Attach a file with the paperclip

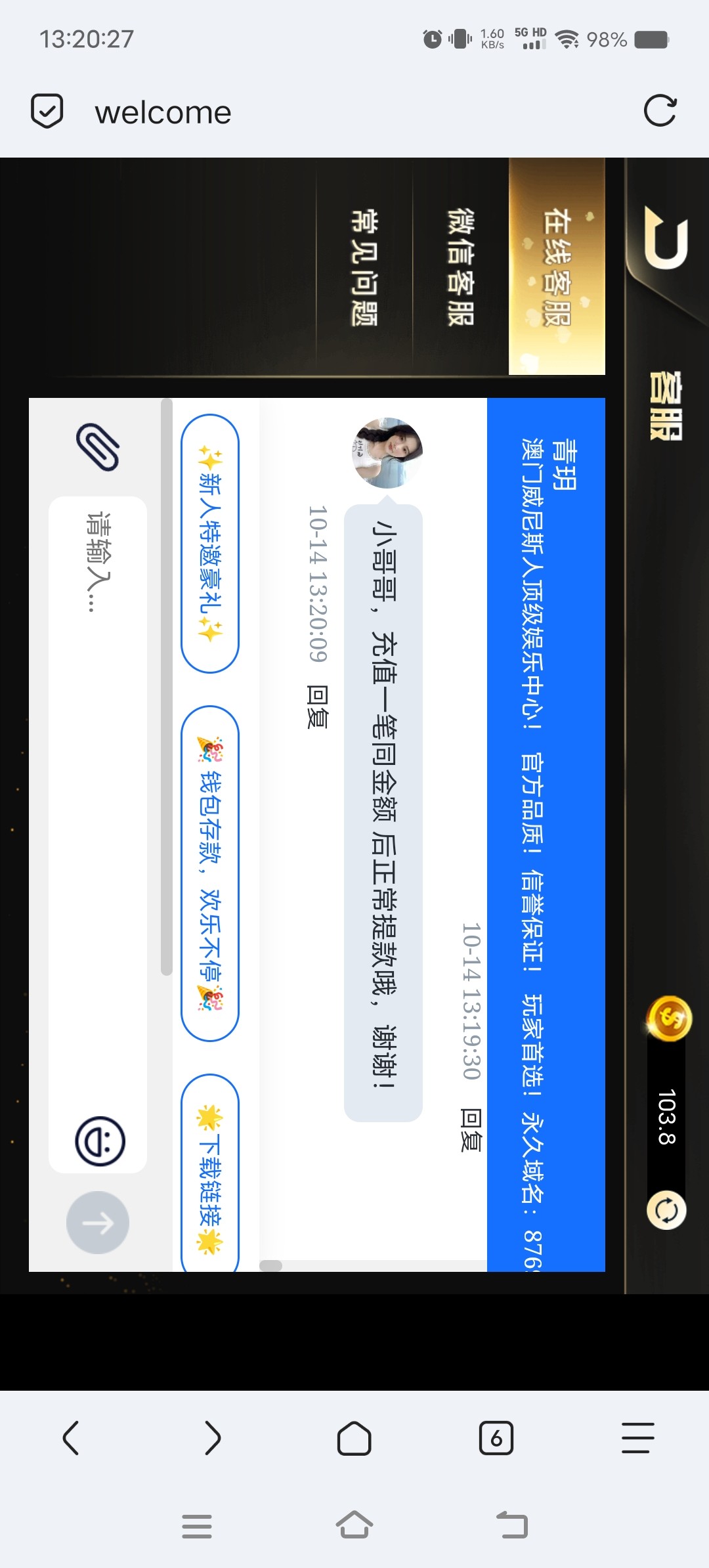coord(98,447)
